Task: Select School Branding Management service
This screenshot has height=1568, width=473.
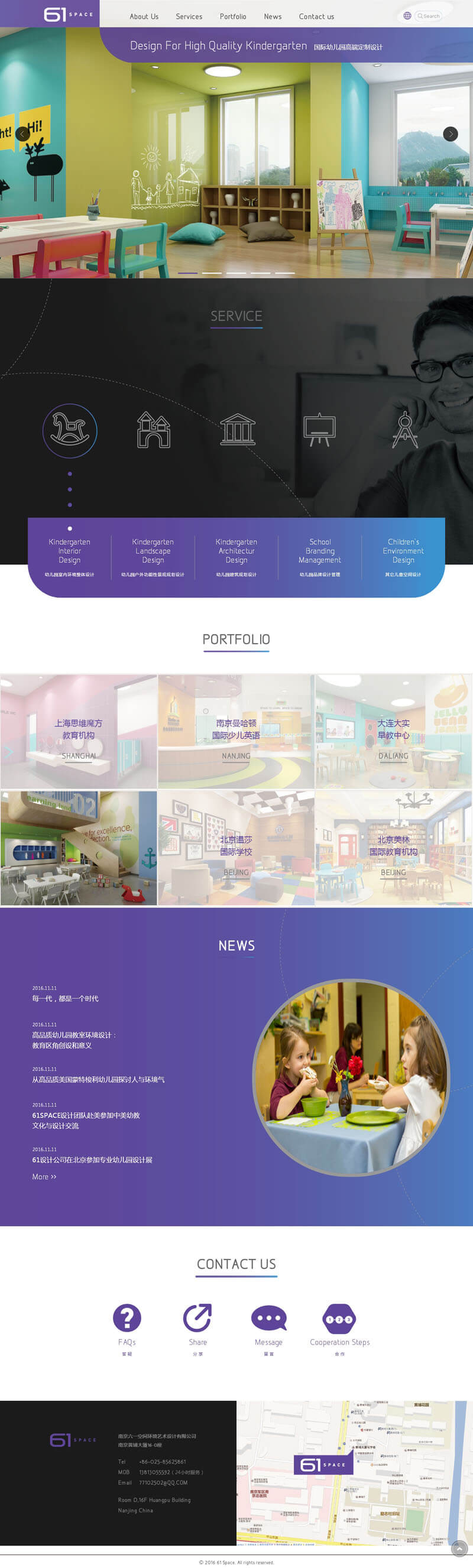Action: [320, 551]
